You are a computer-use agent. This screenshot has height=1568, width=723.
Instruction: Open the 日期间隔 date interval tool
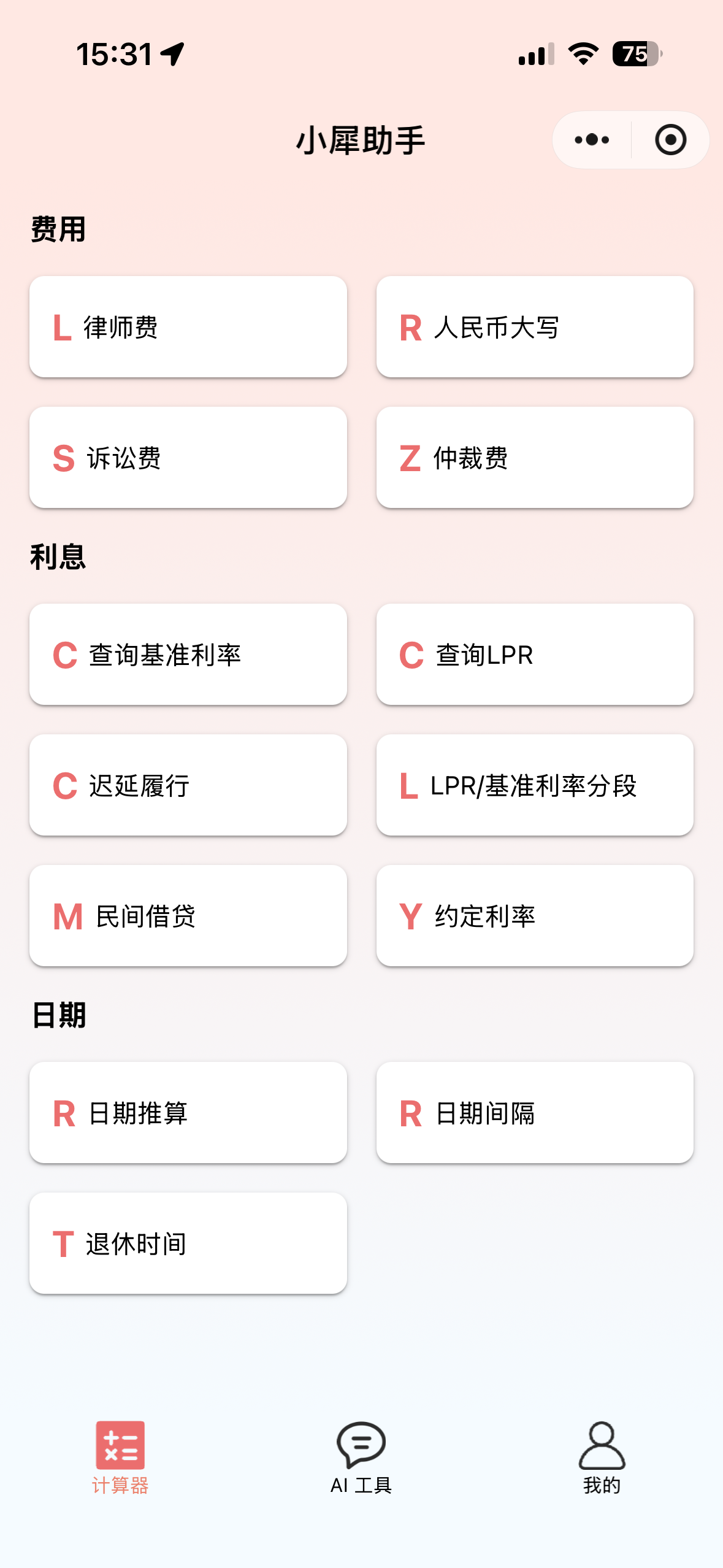click(535, 1112)
